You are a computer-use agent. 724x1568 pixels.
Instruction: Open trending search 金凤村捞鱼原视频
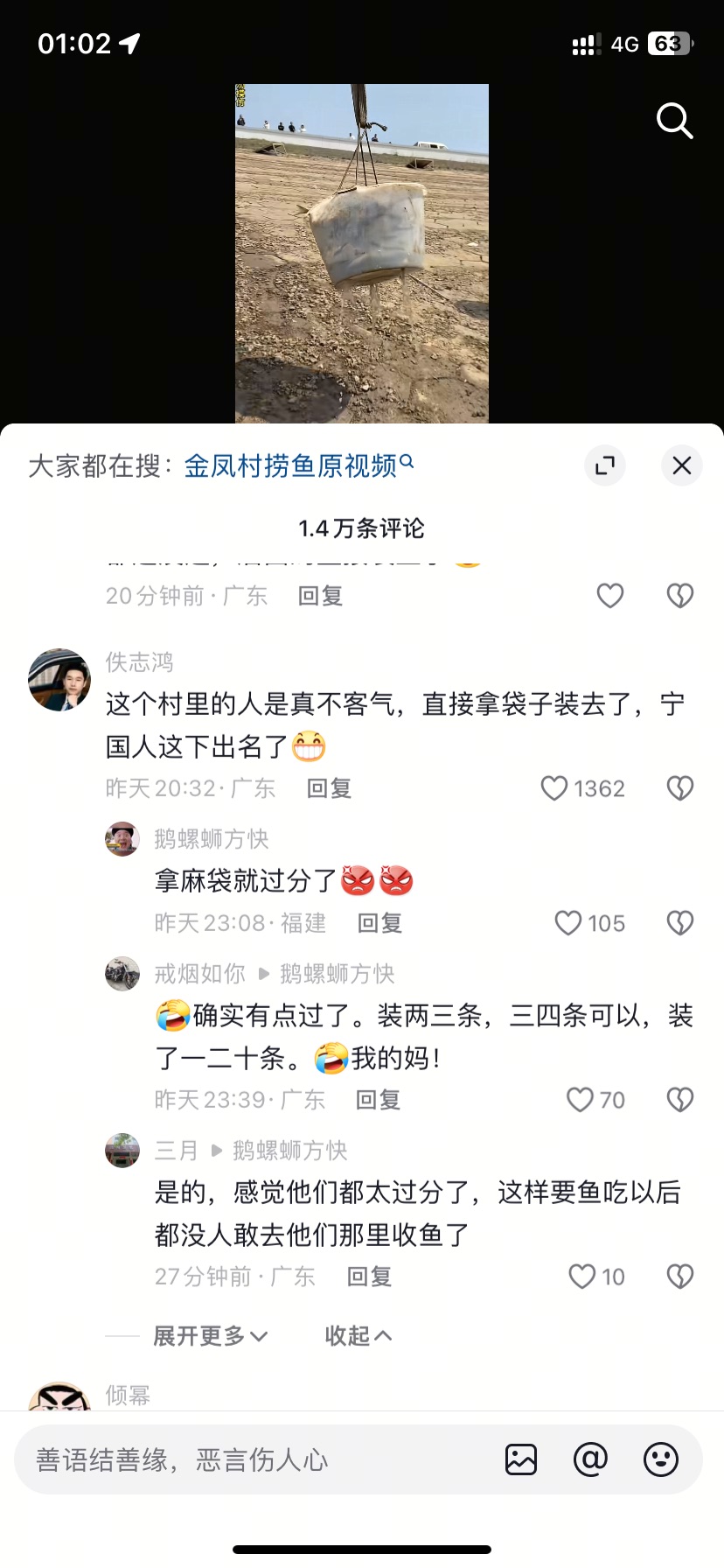tap(298, 465)
